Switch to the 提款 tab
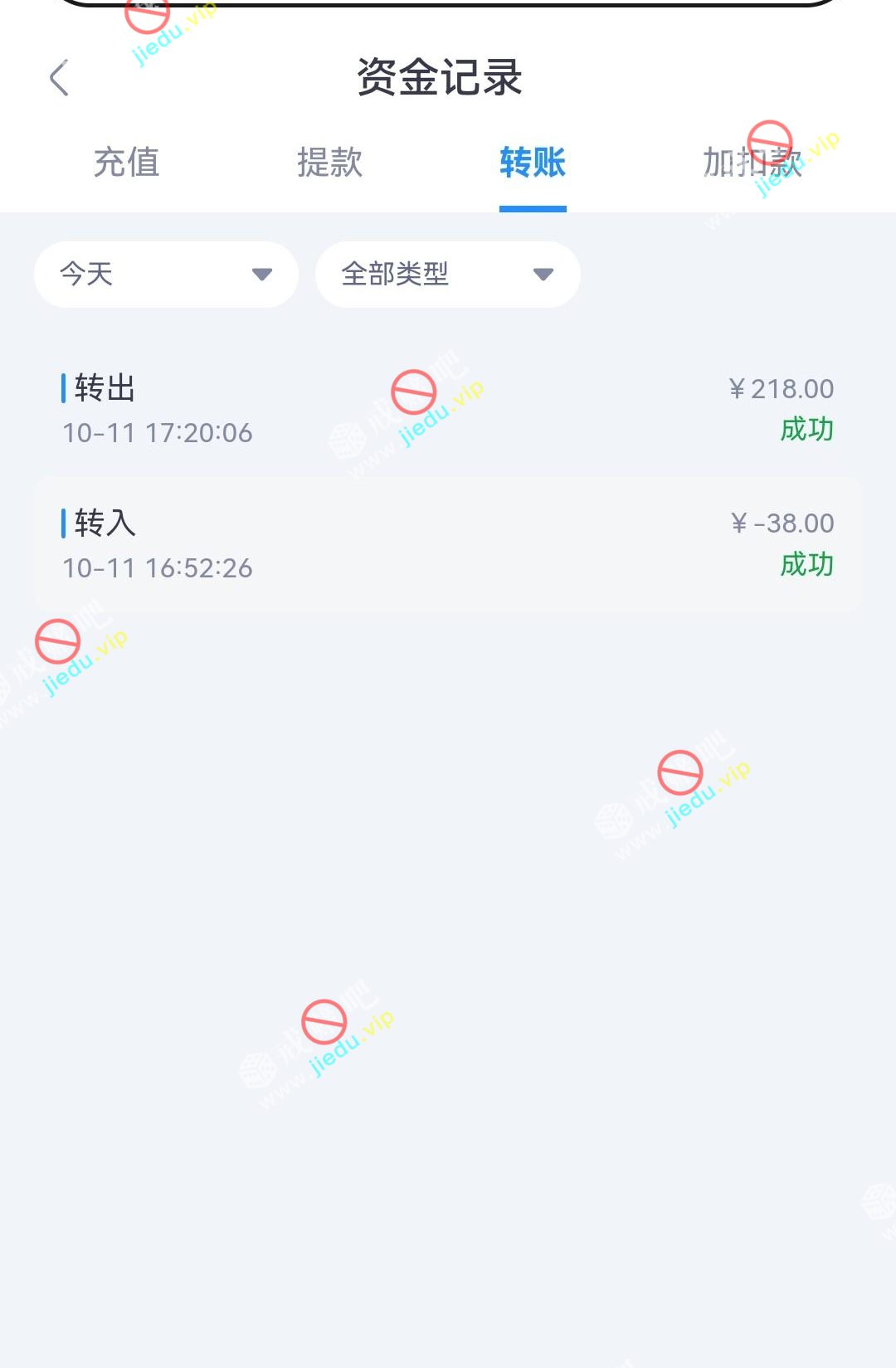 click(x=329, y=163)
